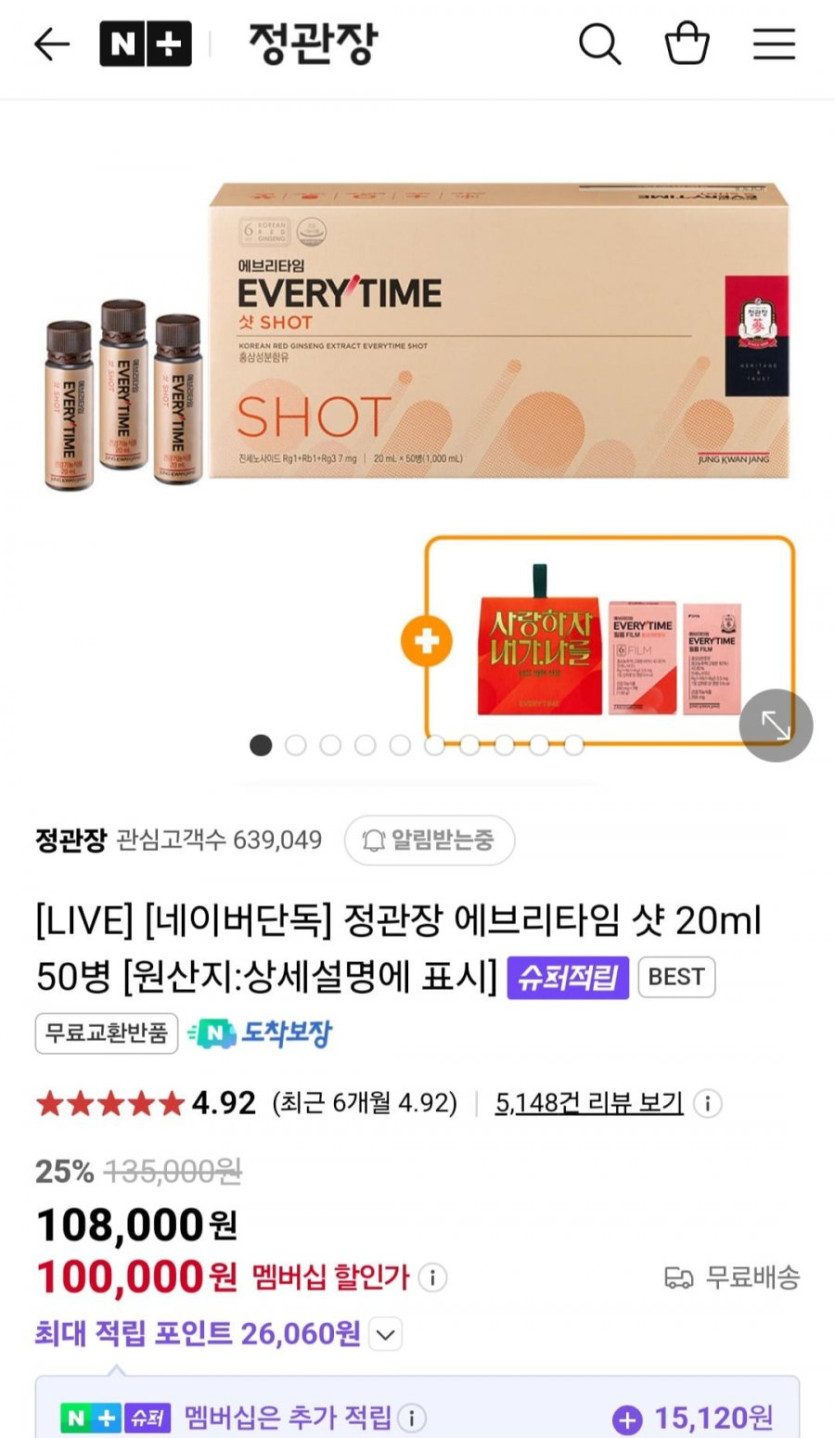
Task: Go back with the arrow icon
Action: (x=52, y=44)
